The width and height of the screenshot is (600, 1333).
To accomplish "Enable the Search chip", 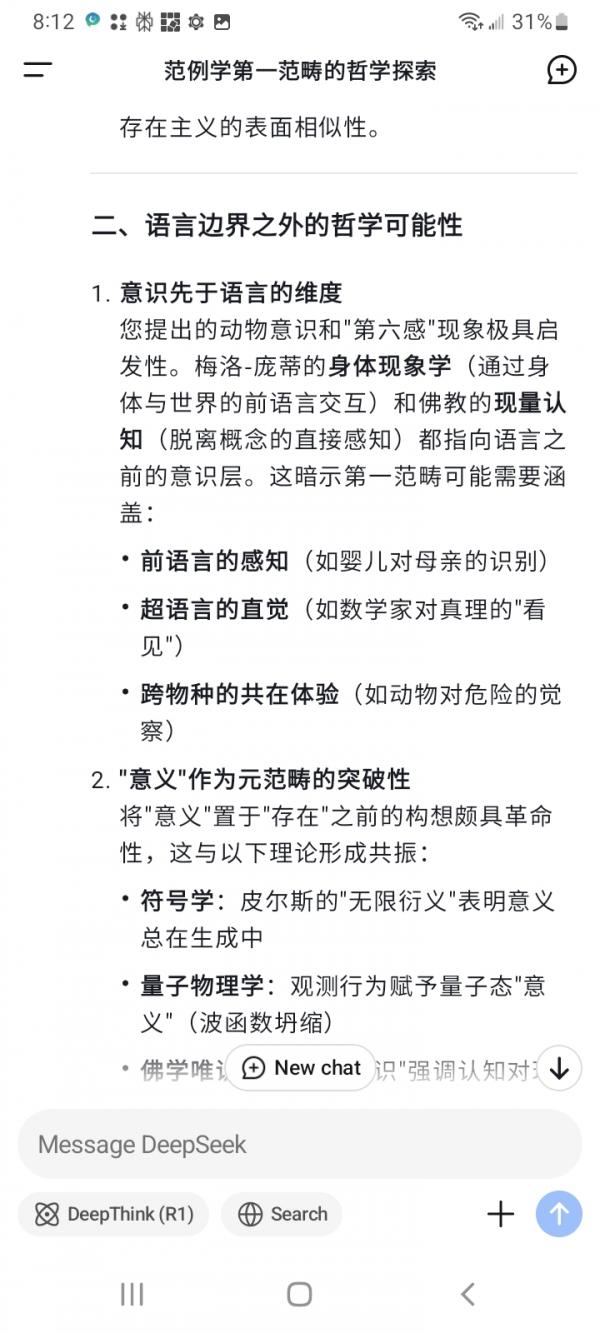I will 282,1214.
